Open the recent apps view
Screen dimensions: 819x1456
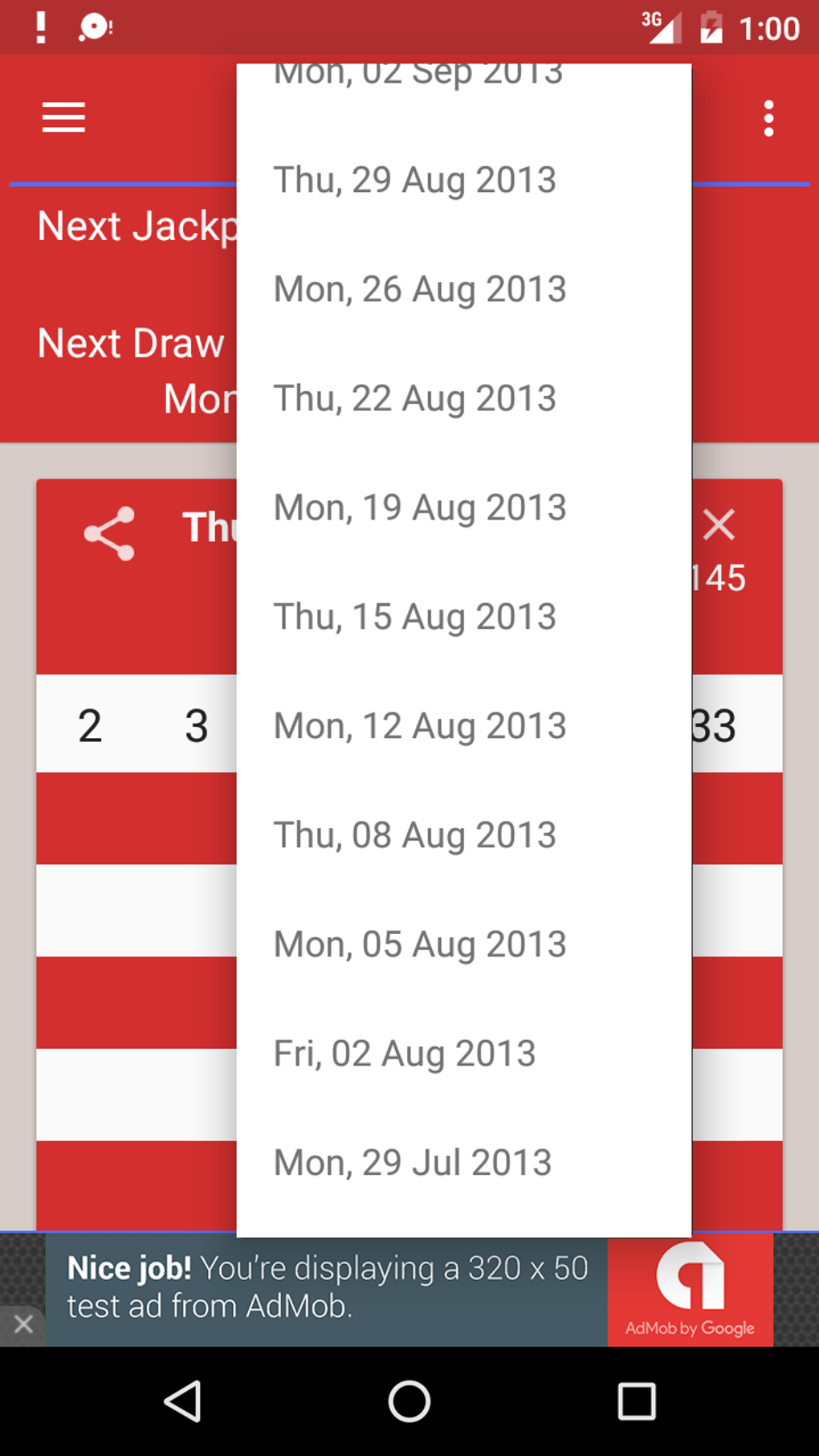tap(636, 1401)
